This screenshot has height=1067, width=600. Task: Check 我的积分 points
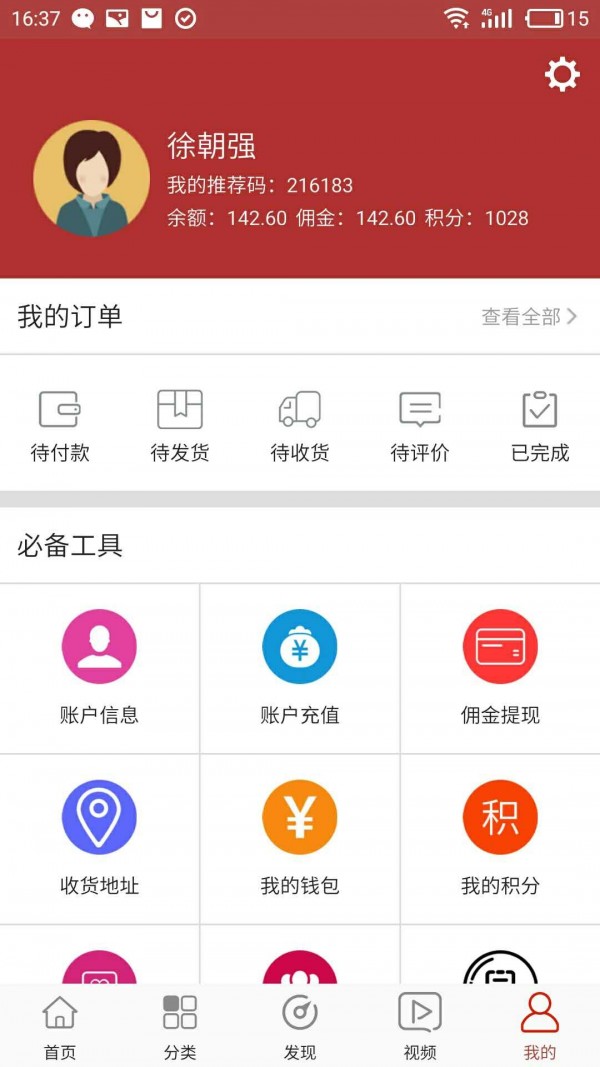coord(500,838)
